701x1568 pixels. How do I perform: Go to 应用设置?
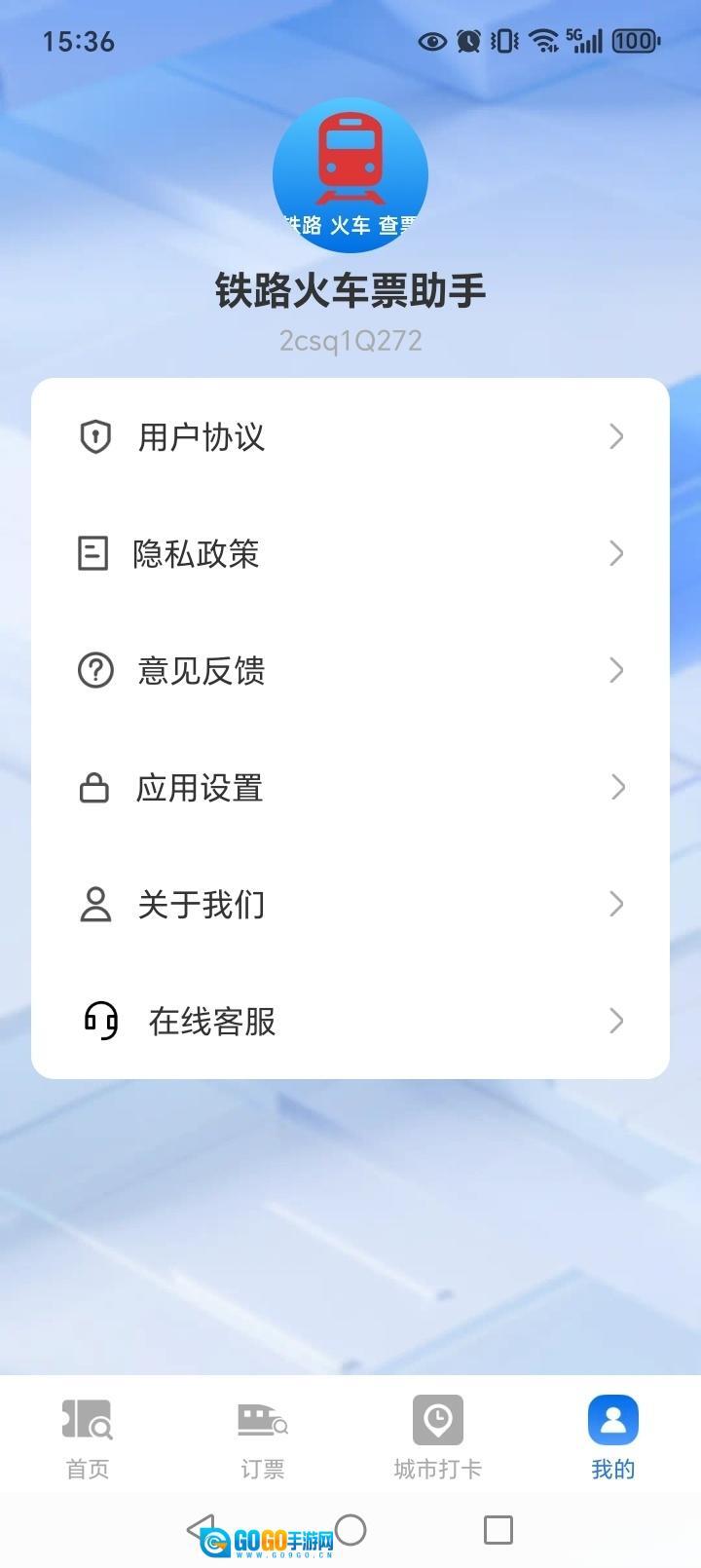(x=350, y=787)
